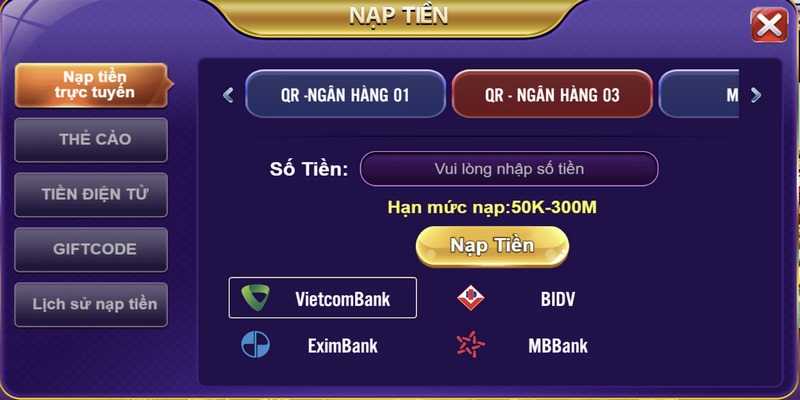800x400 pixels.
Task: Open Tiền Điện Tử section
Action: (x=92, y=194)
